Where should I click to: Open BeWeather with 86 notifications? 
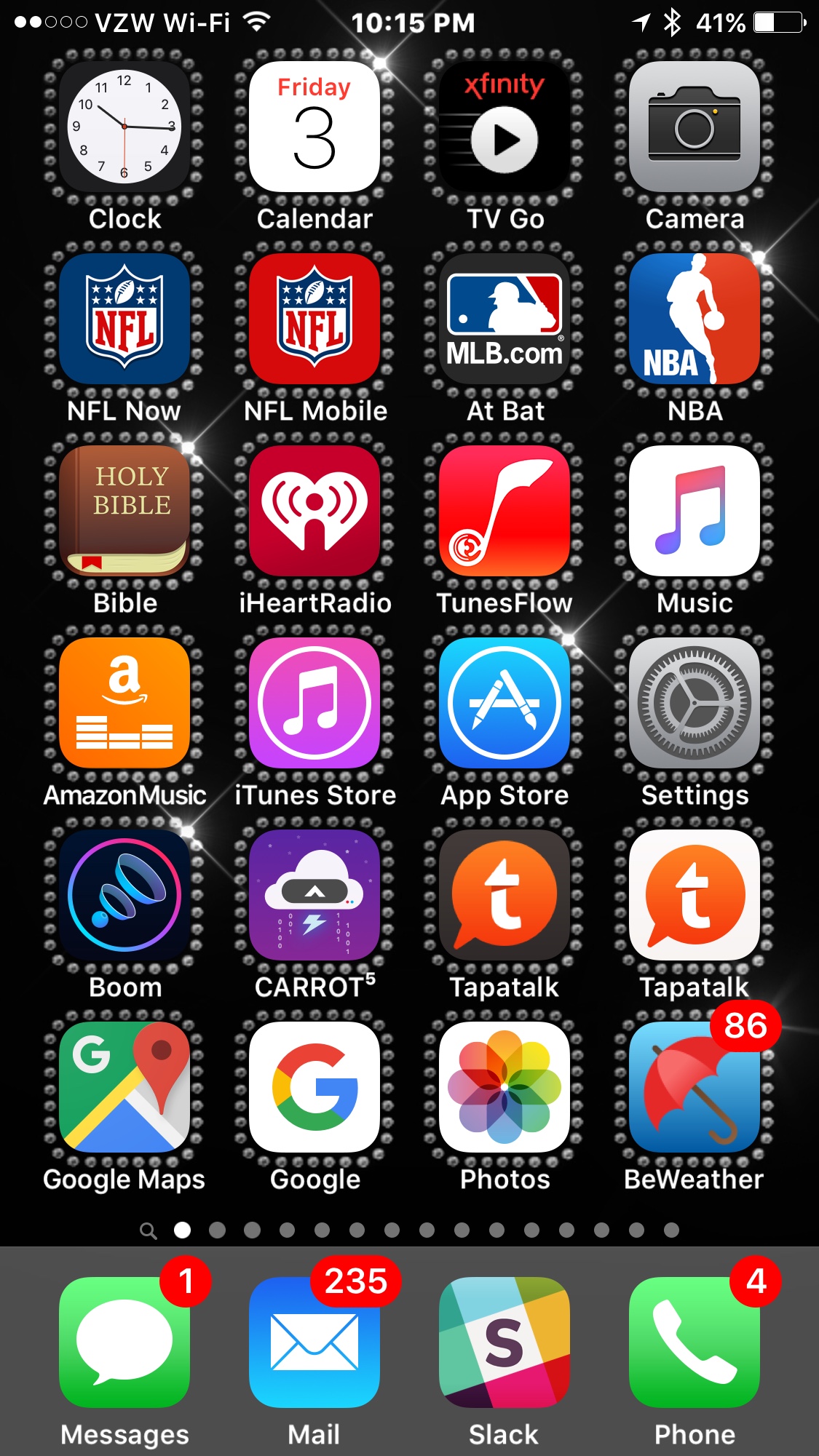[695, 1087]
